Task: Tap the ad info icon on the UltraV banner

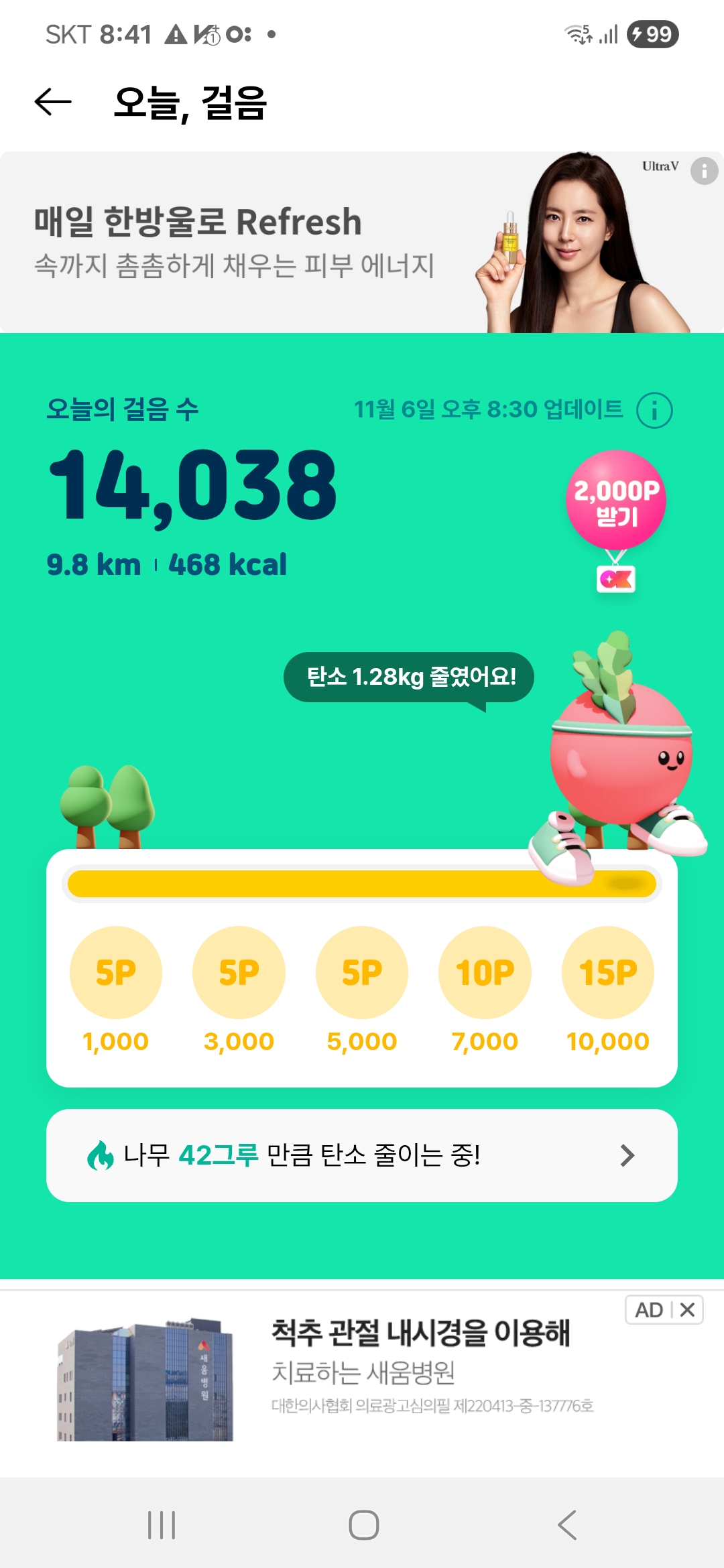Action: [704, 172]
